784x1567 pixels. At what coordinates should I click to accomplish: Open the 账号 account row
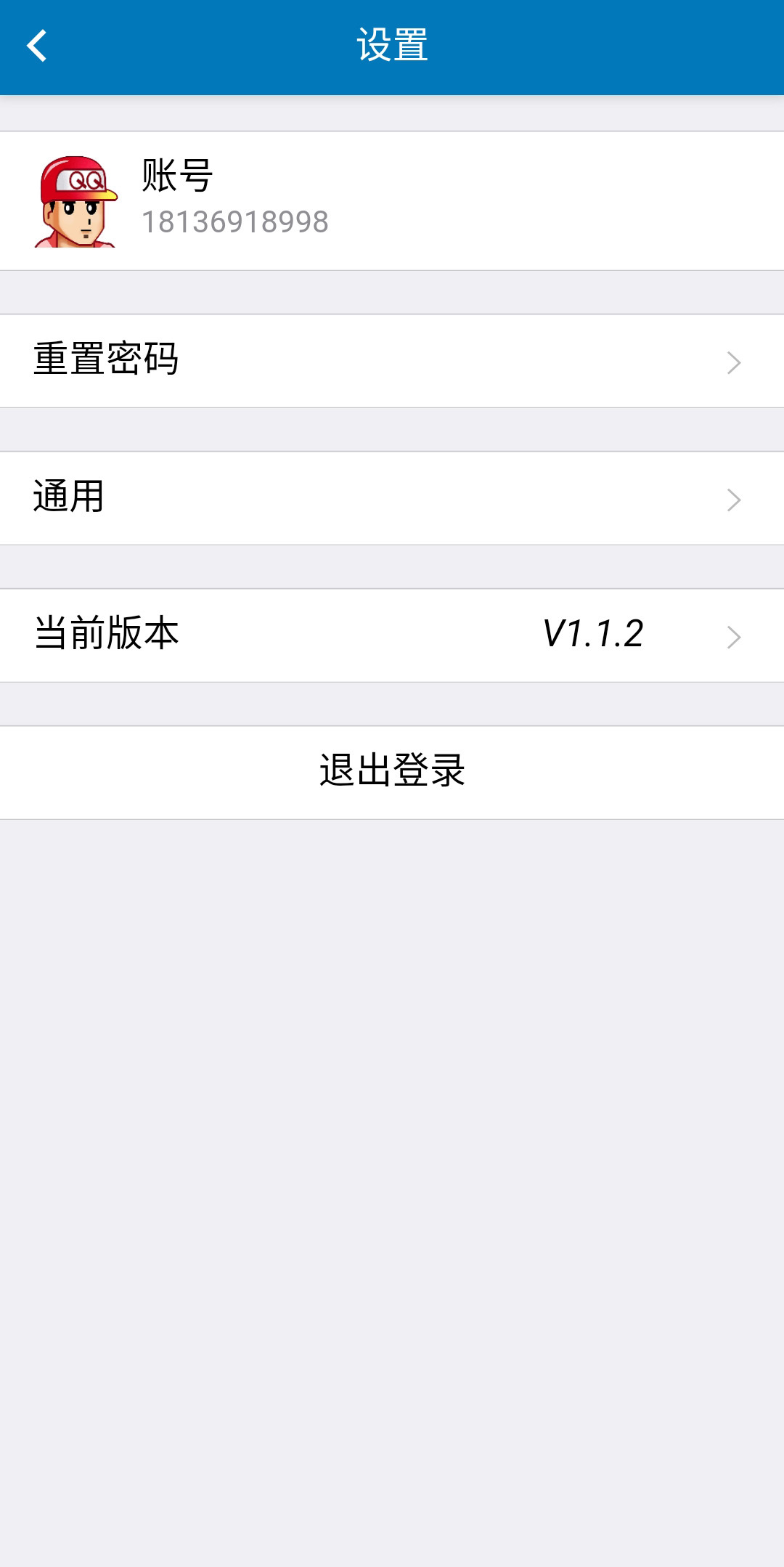coord(392,200)
